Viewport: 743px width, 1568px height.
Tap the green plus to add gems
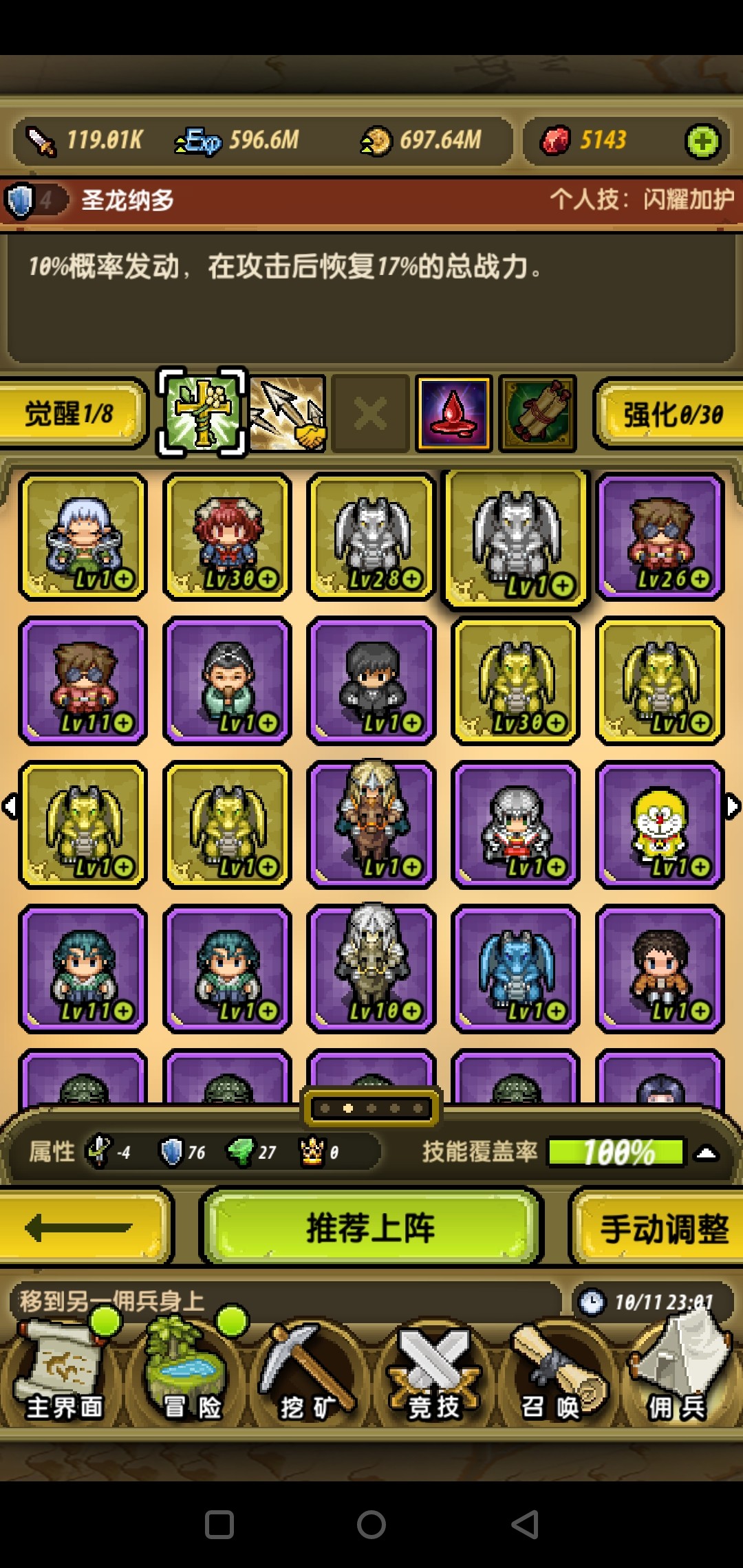(702, 142)
